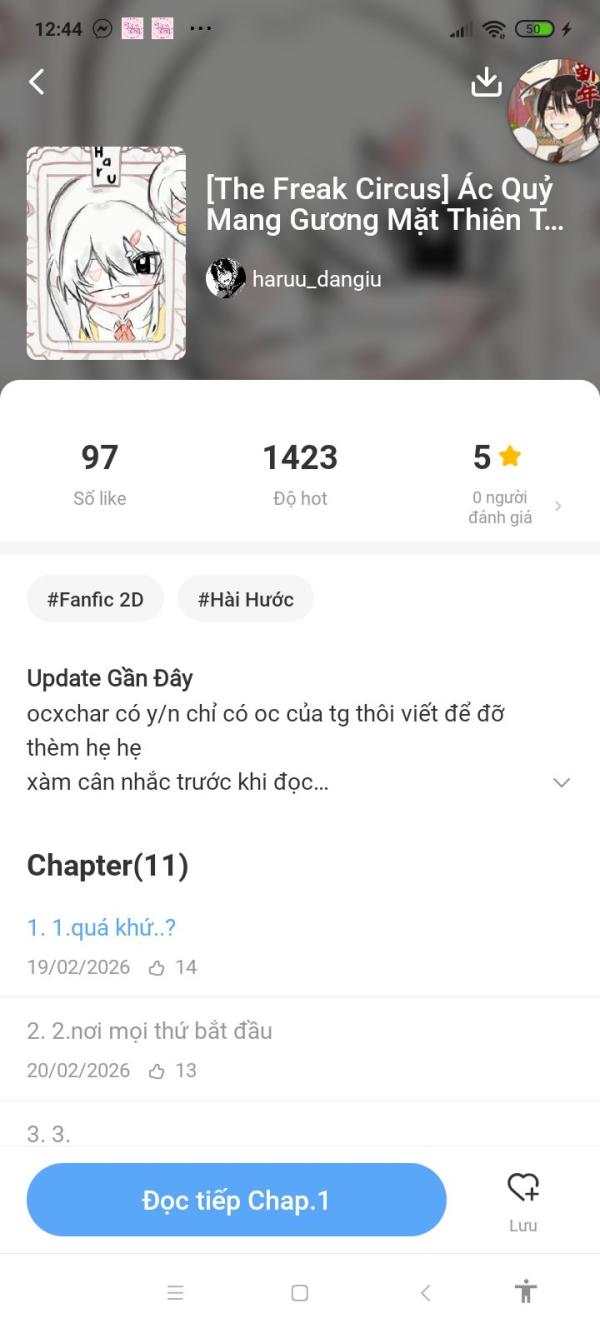600x1333 pixels.
Task: Like chapter 1.quá khứ..?
Action: click(x=157, y=967)
